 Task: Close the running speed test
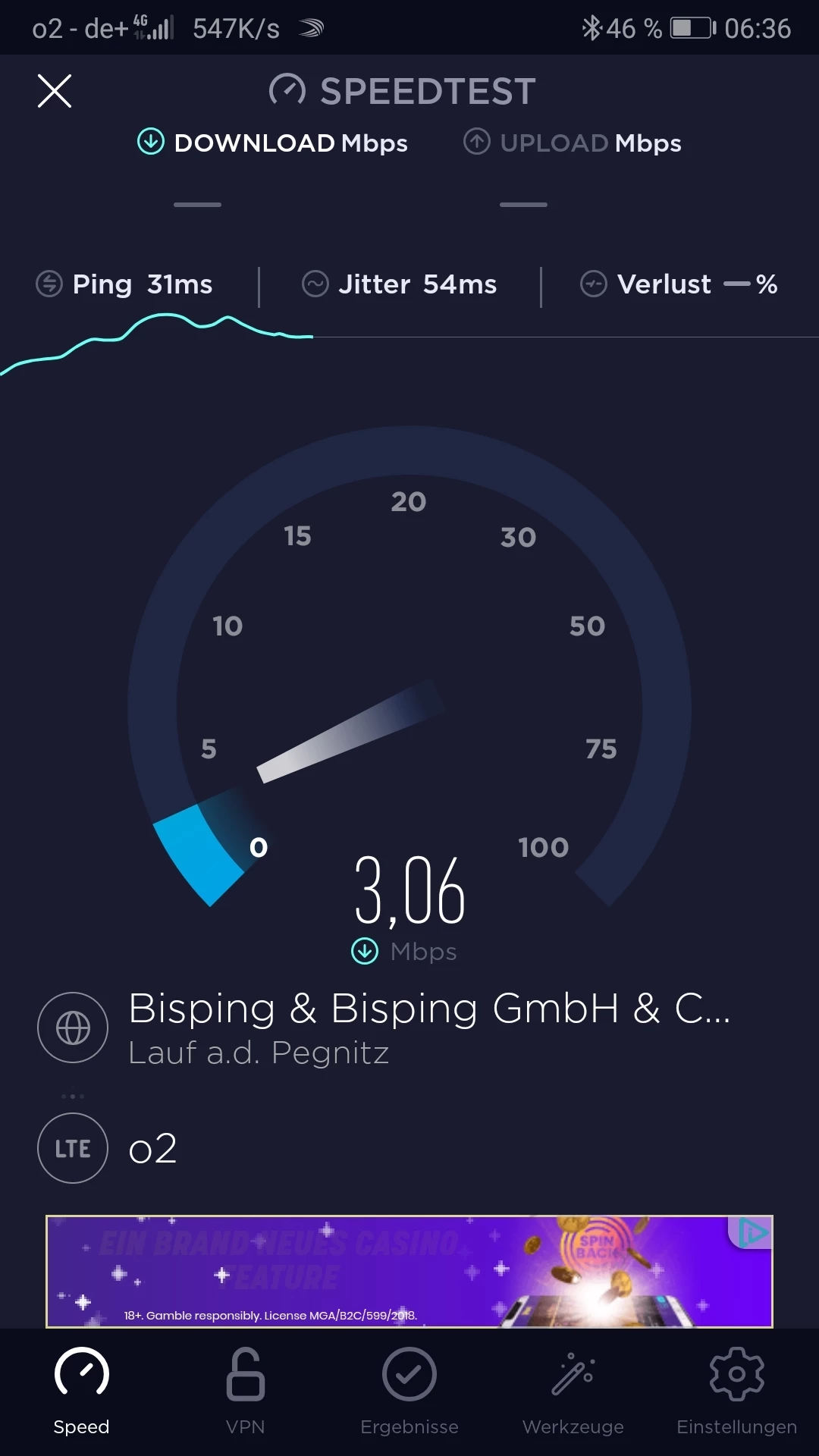click(55, 92)
